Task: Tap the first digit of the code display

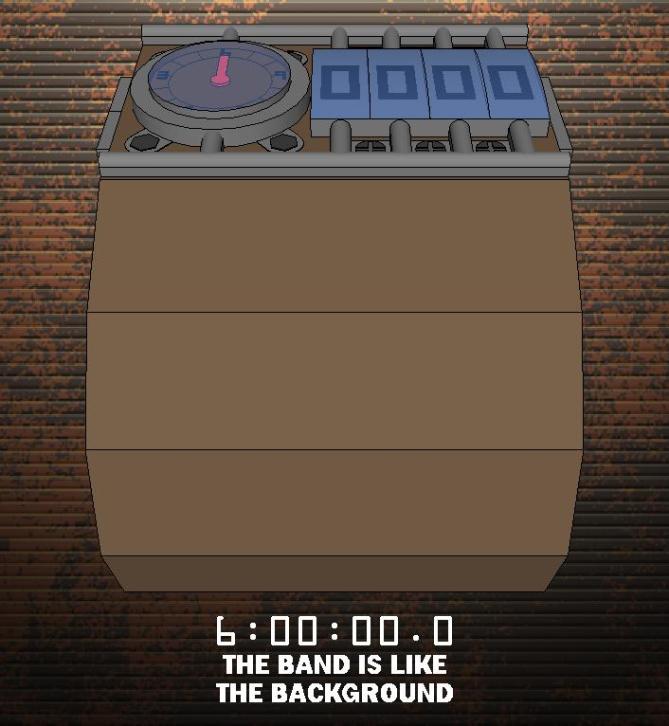Action: (342, 83)
